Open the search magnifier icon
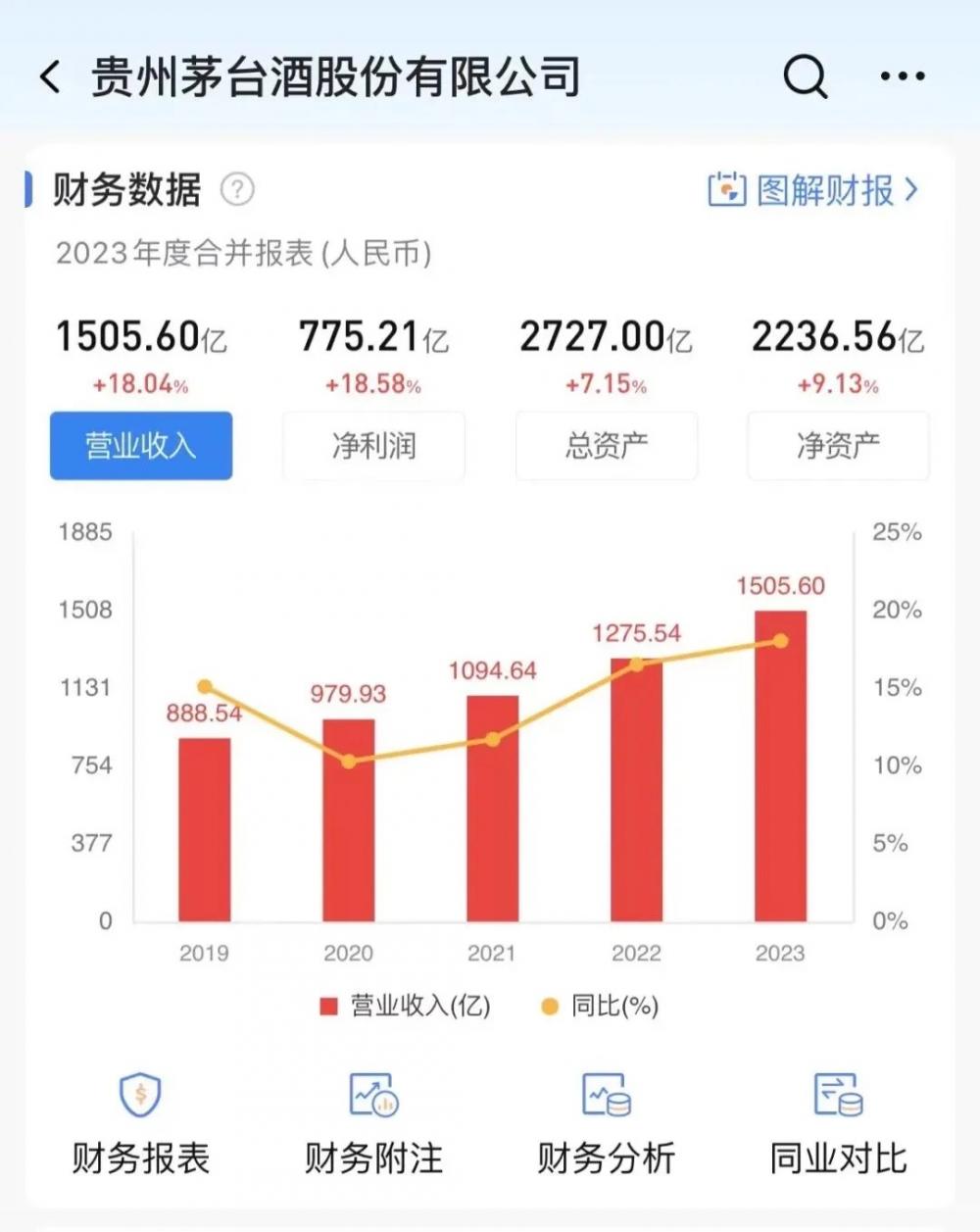Screen dimensions: 980x1232 coord(804,75)
